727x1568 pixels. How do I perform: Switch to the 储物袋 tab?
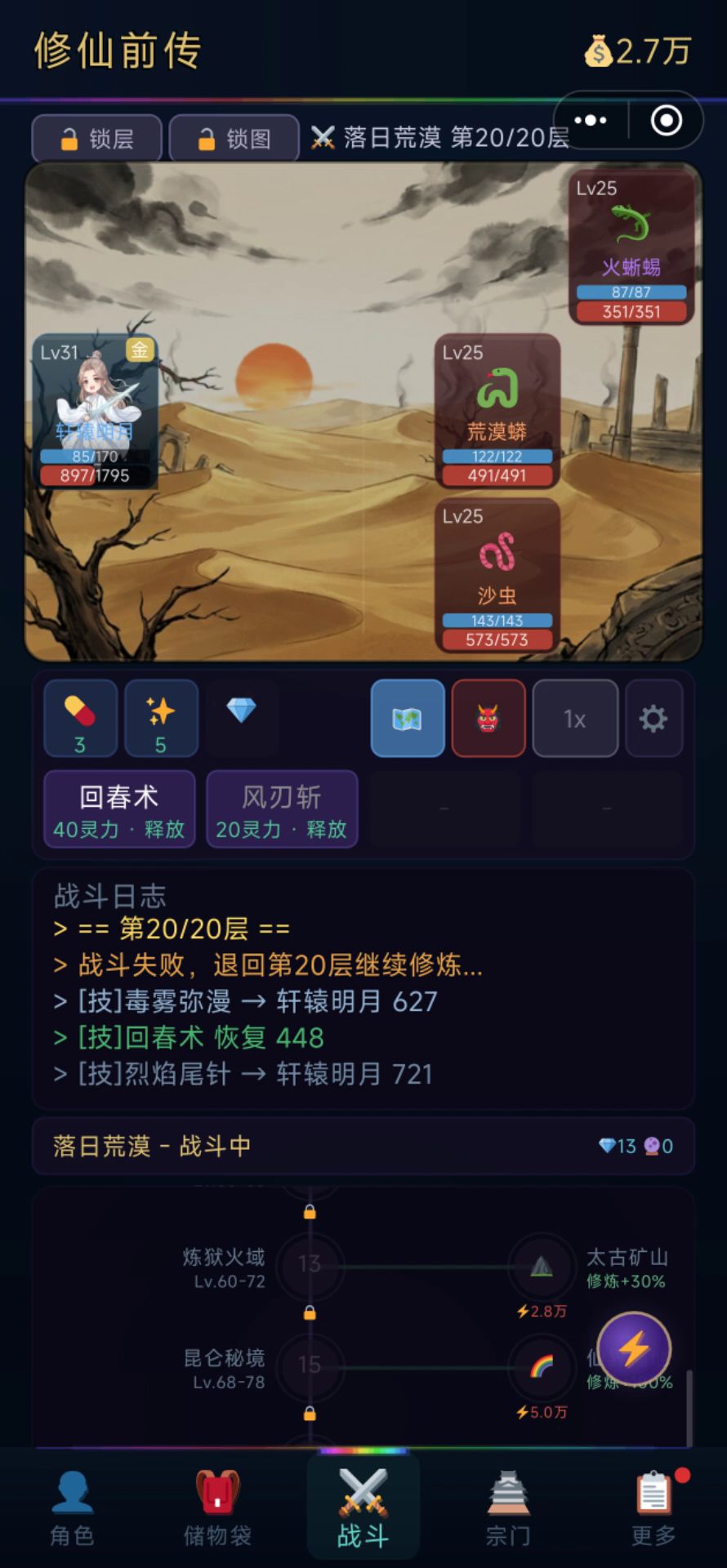tap(217, 1509)
